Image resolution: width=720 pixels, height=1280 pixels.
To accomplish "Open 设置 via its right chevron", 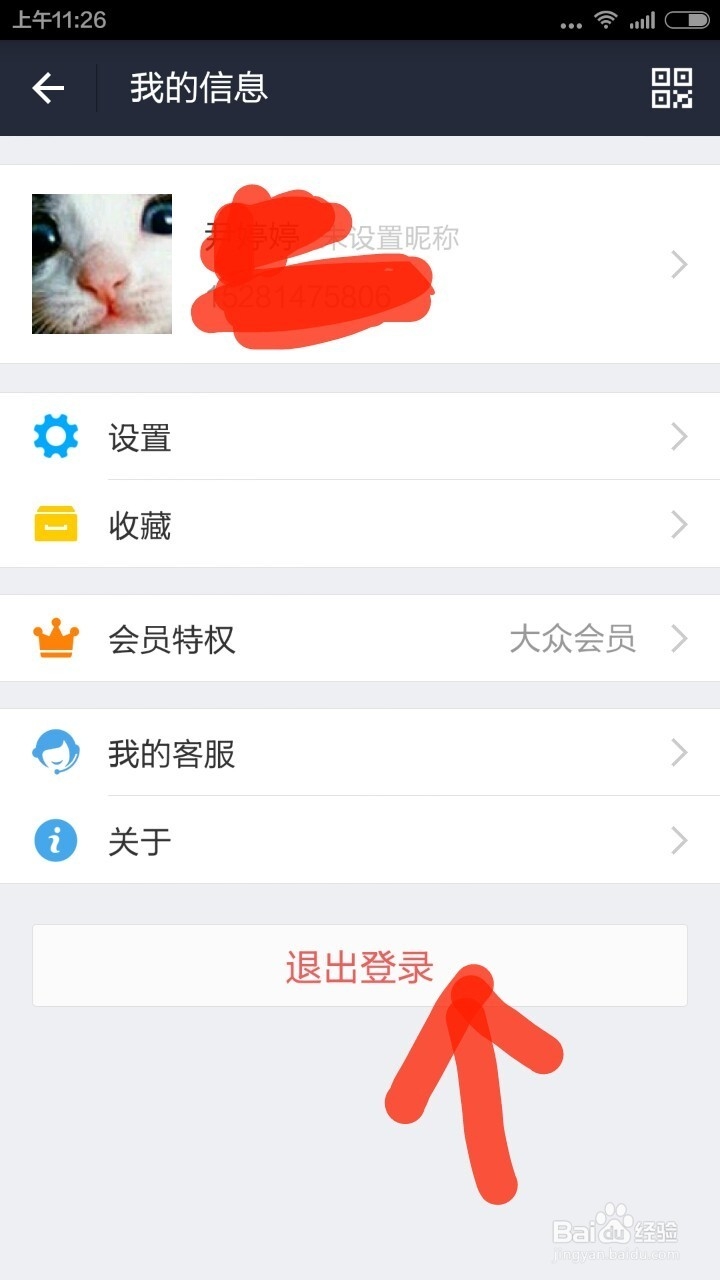I will pos(679,437).
